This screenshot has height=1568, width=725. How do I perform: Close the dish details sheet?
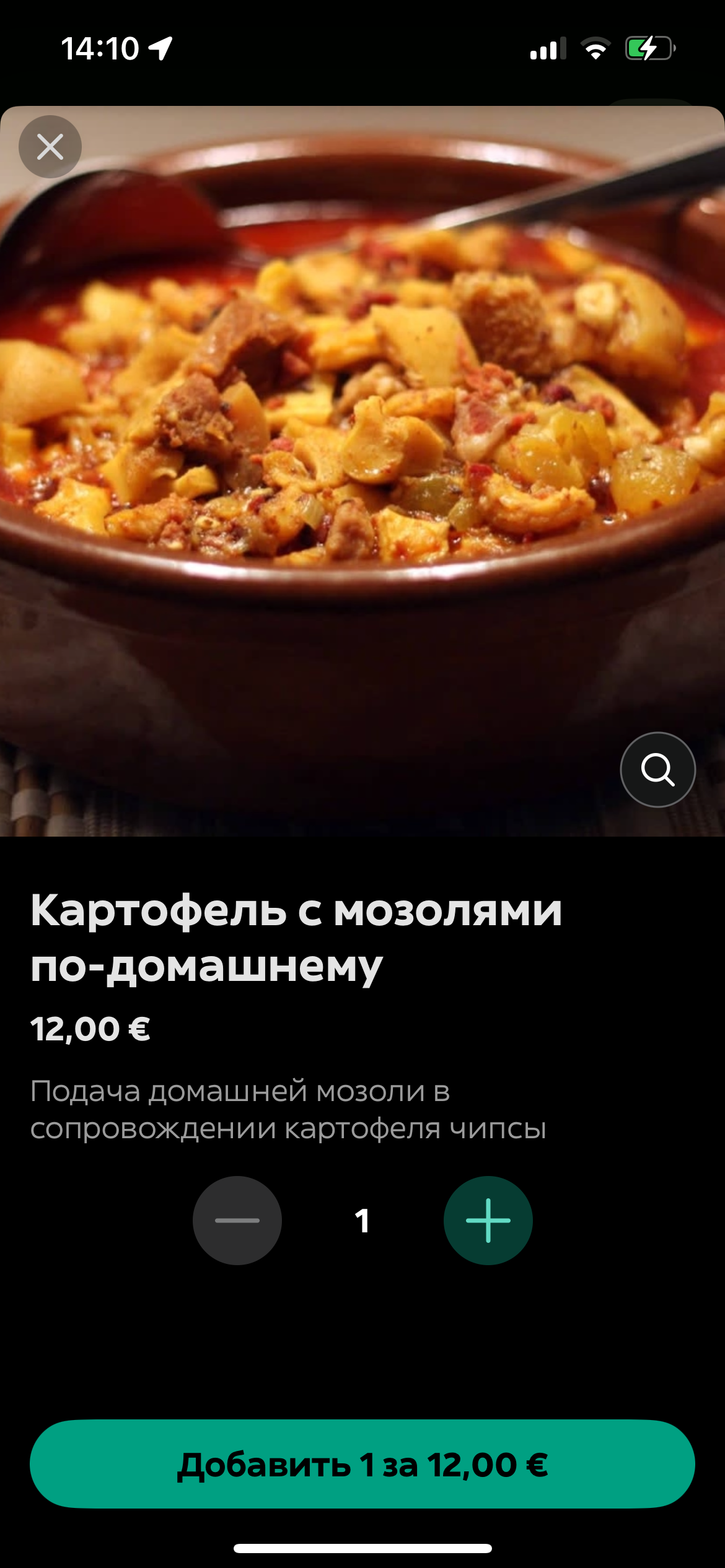click(50, 147)
